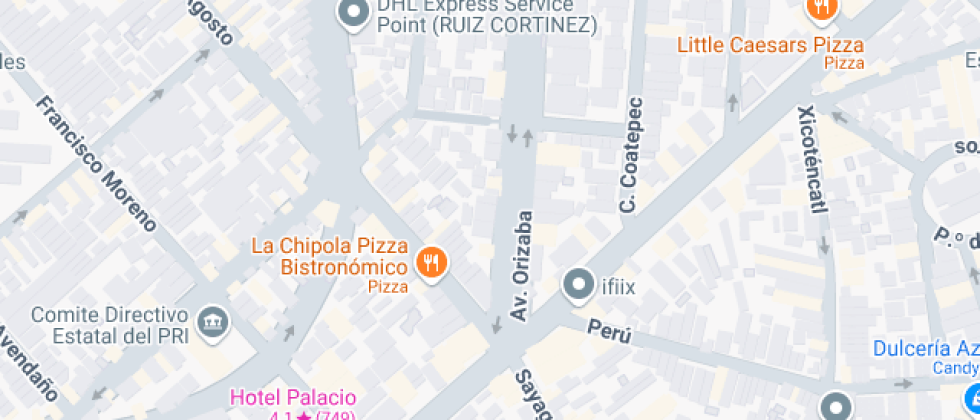Screen dimensions: 980x420
Task: Select the Dulcería candy store label
Action: [x=925, y=349]
